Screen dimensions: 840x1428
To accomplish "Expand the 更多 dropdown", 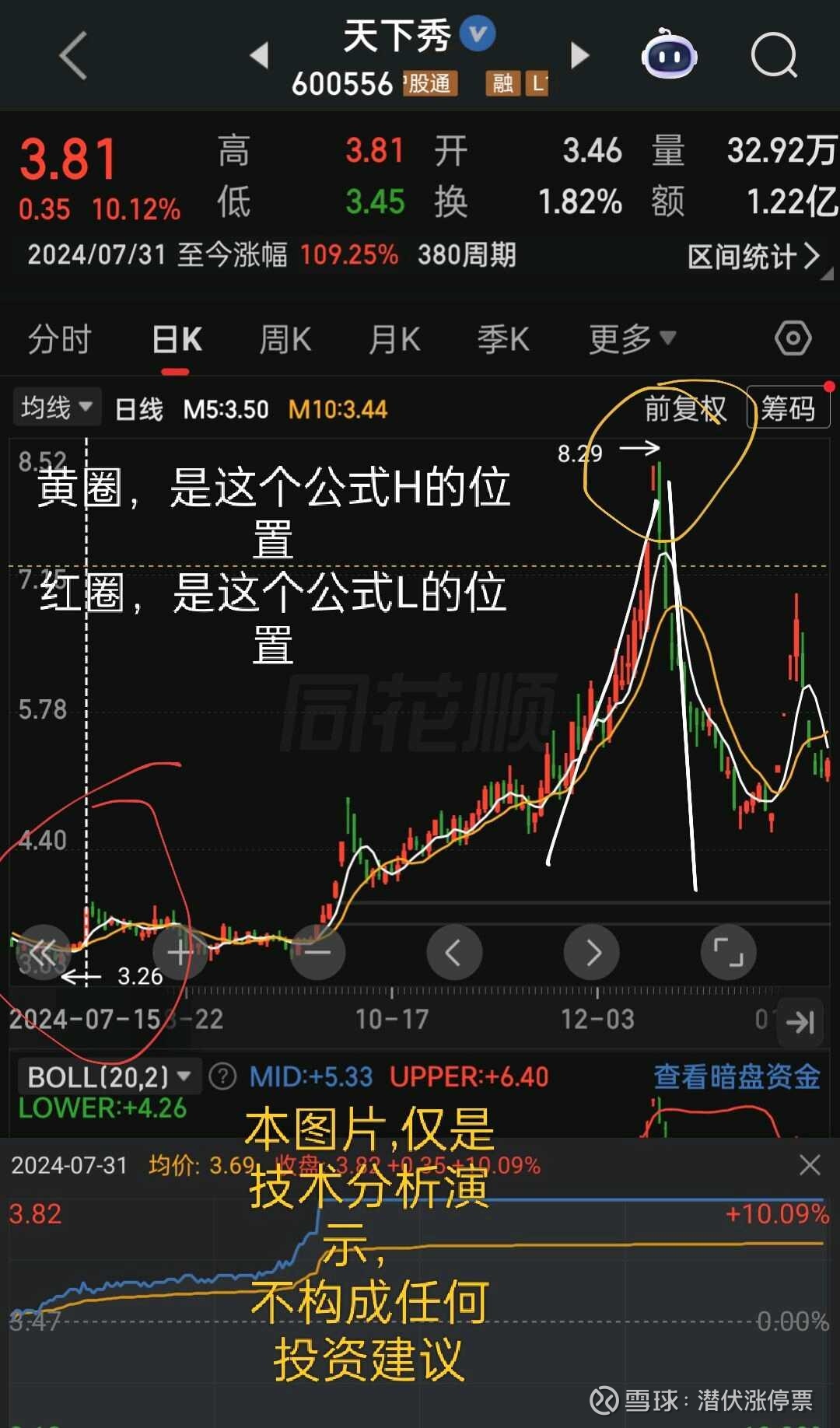I will click(x=632, y=339).
